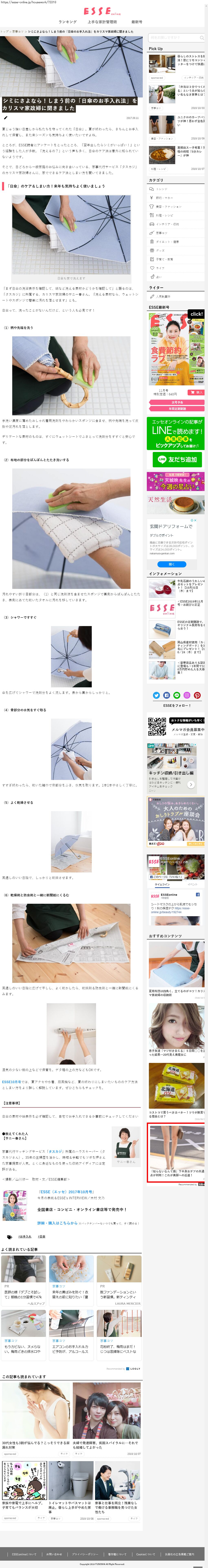Open the 次号予告 preview
The height and width of the screenshot is (1568, 208).
(x=176, y=402)
